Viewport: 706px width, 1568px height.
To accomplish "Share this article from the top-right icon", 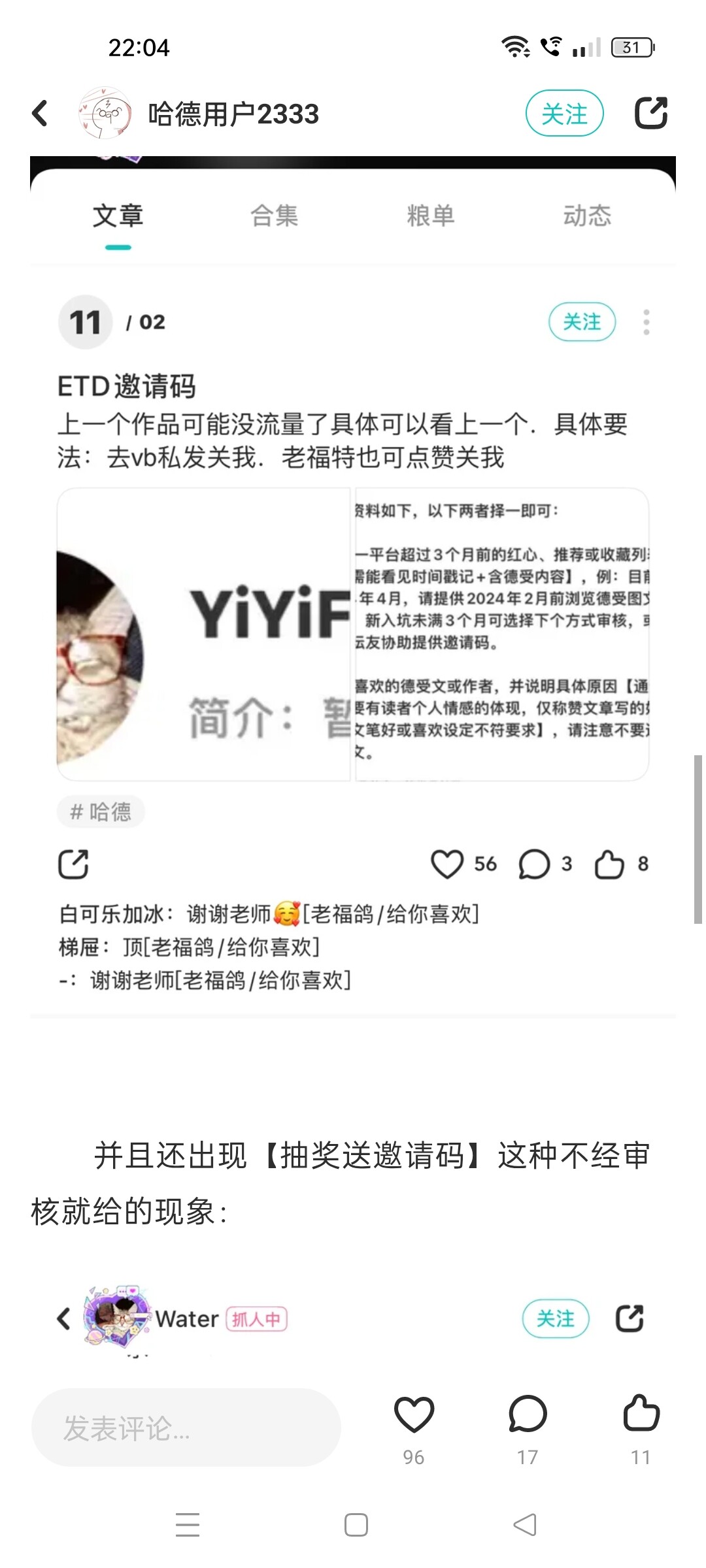I will [651, 113].
